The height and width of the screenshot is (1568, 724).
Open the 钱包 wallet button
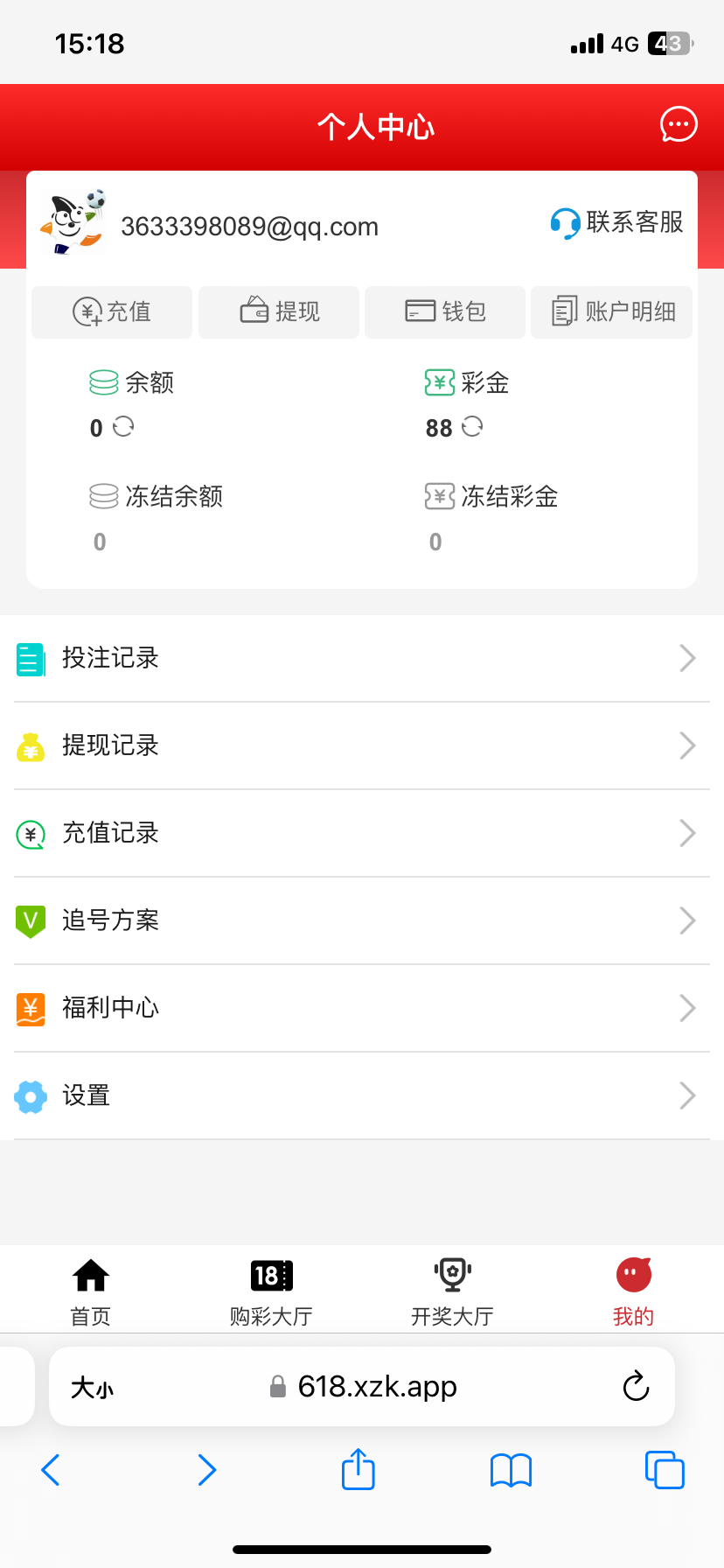445,312
